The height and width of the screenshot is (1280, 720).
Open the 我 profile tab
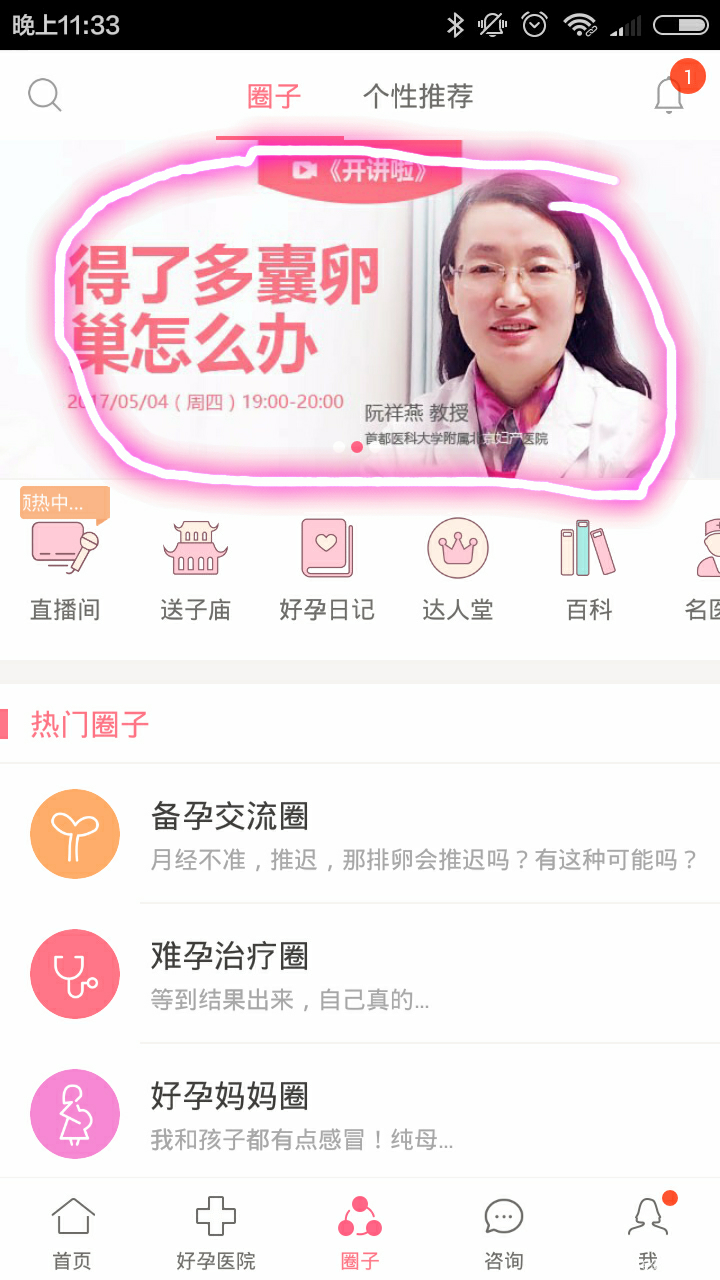(649, 1230)
